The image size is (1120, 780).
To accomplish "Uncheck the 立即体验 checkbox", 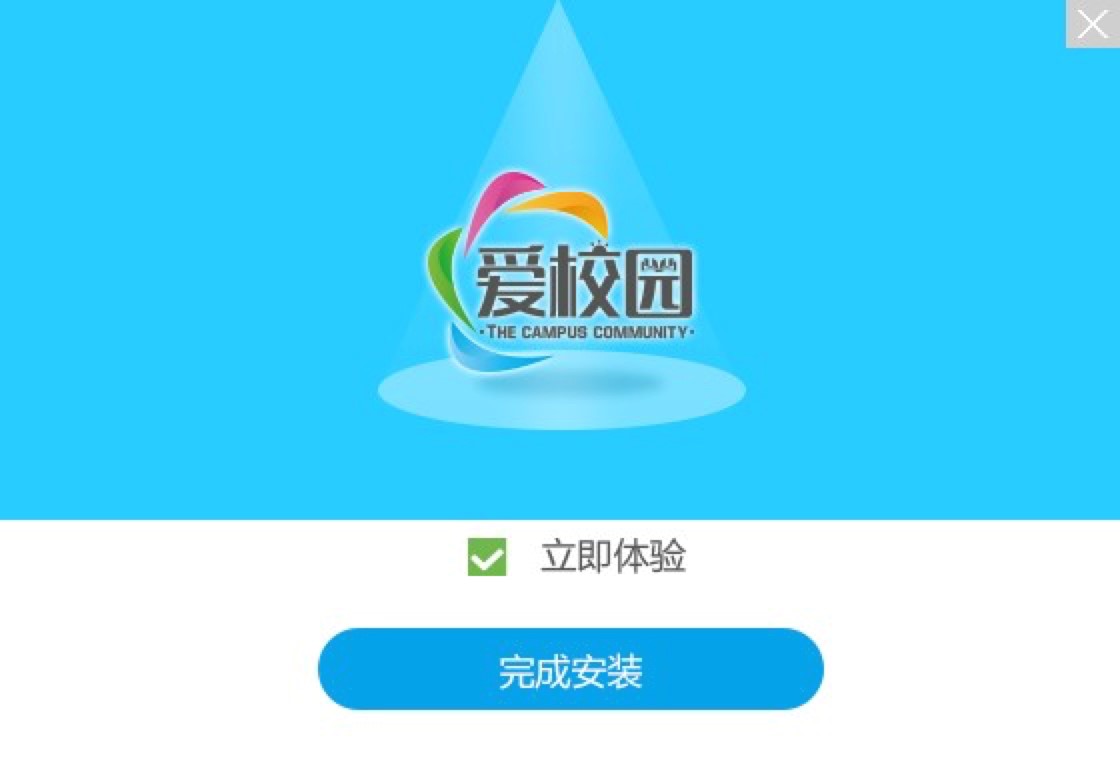I will (487, 557).
